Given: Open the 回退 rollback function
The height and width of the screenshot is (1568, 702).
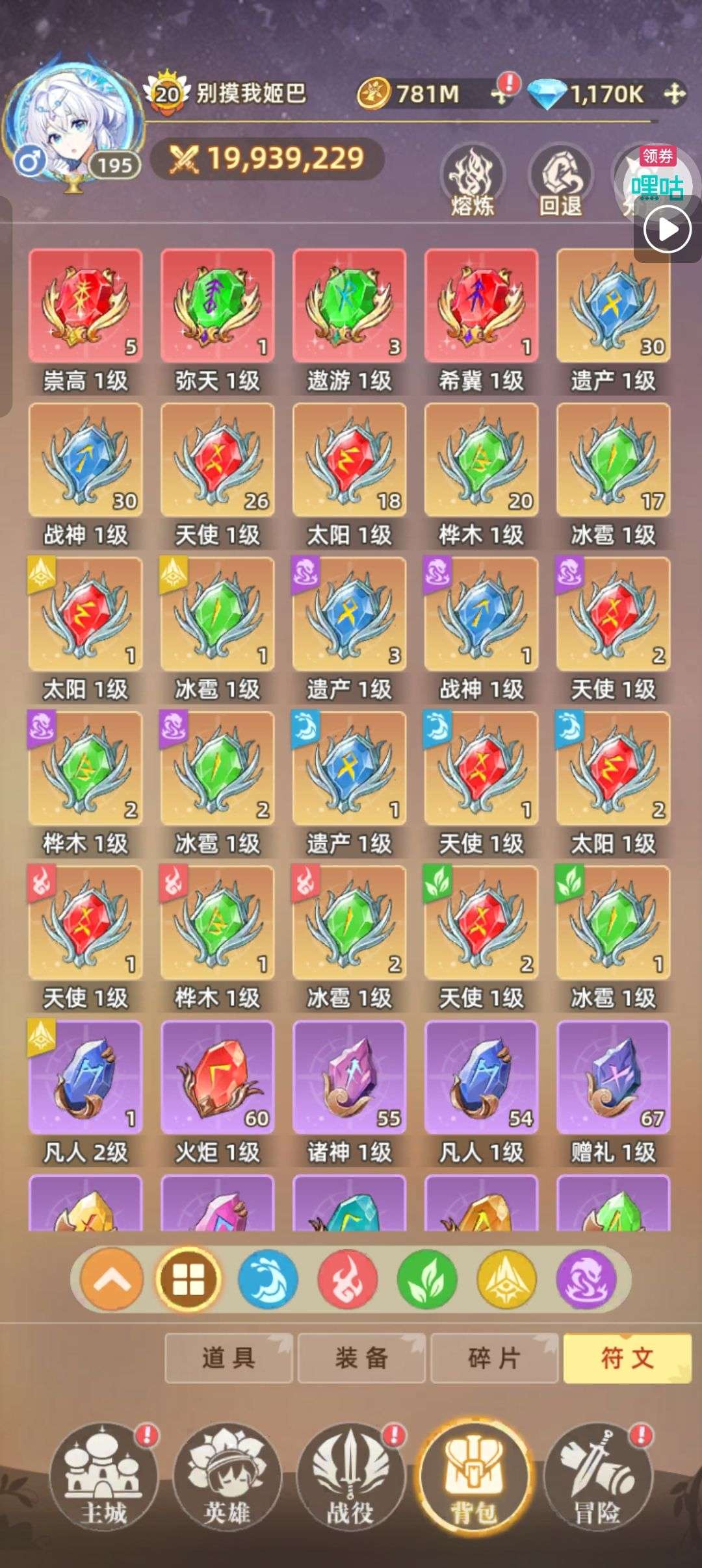Looking at the screenshot, I should tap(560, 180).
